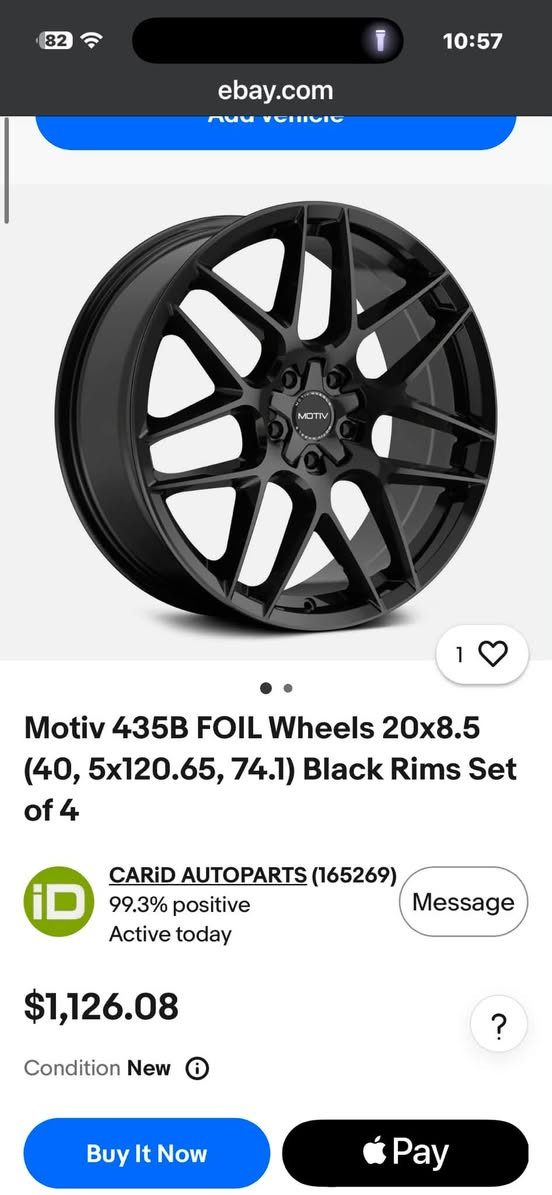Jump to the second product image dot
The height and width of the screenshot is (1195, 552).
(x=287, y=688)
